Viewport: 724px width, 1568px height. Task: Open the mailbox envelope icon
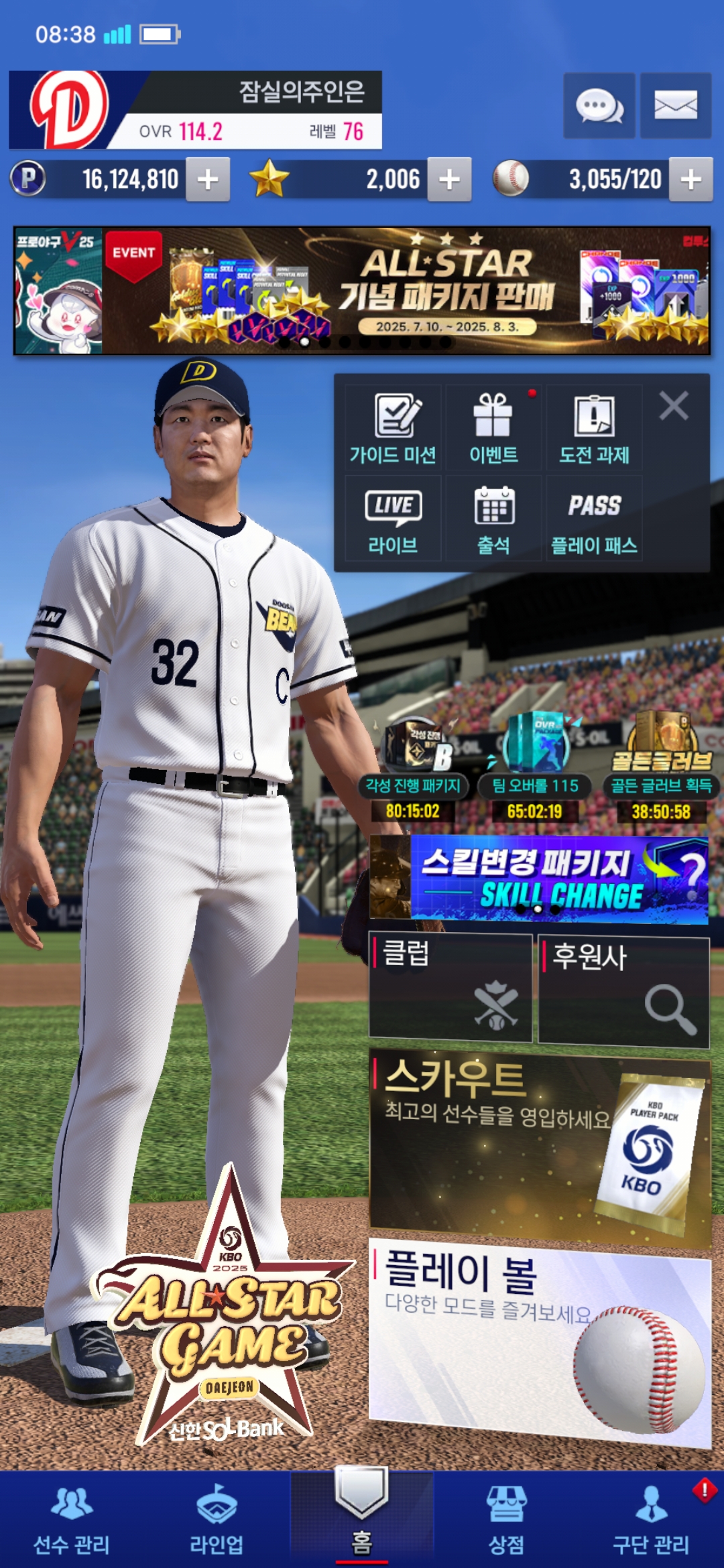(675, 106)
